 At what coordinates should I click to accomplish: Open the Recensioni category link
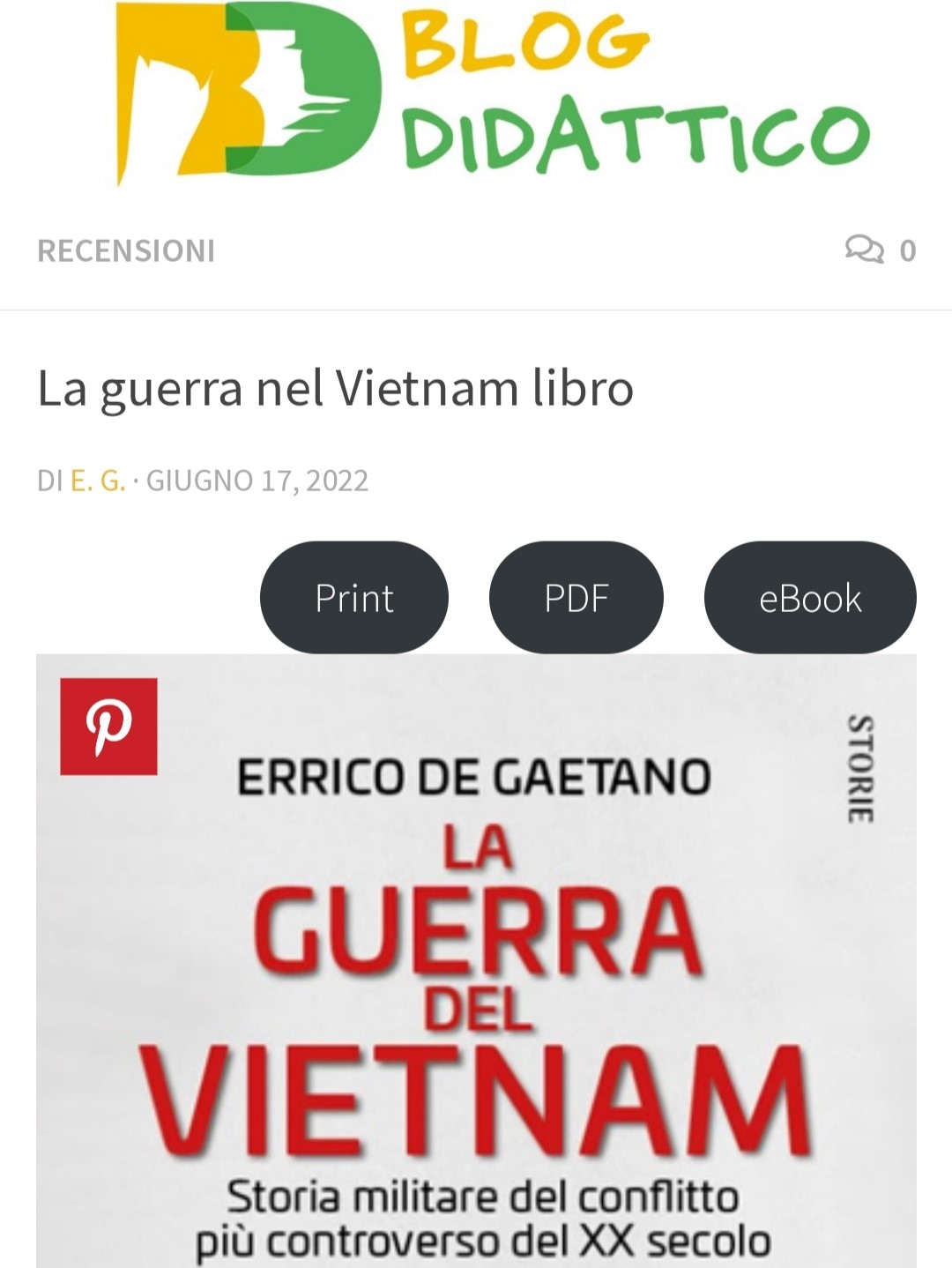(x=126, y=251)
